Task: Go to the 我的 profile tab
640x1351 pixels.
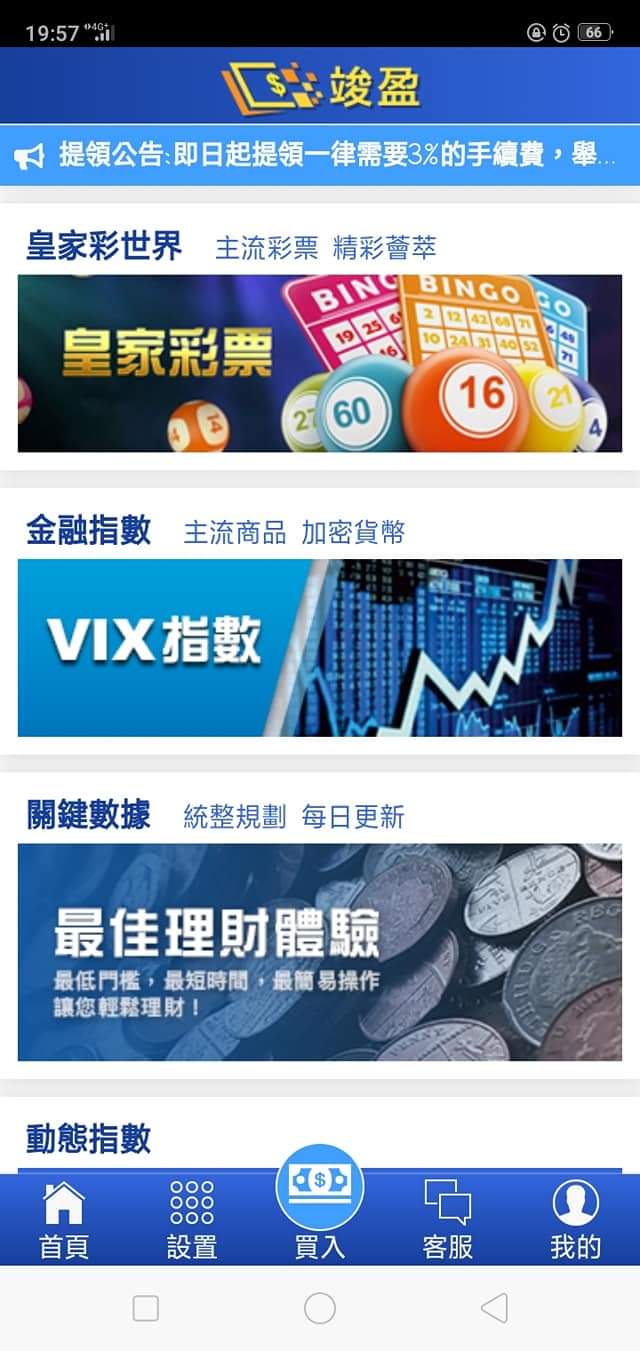Action: coord(575,1220)
